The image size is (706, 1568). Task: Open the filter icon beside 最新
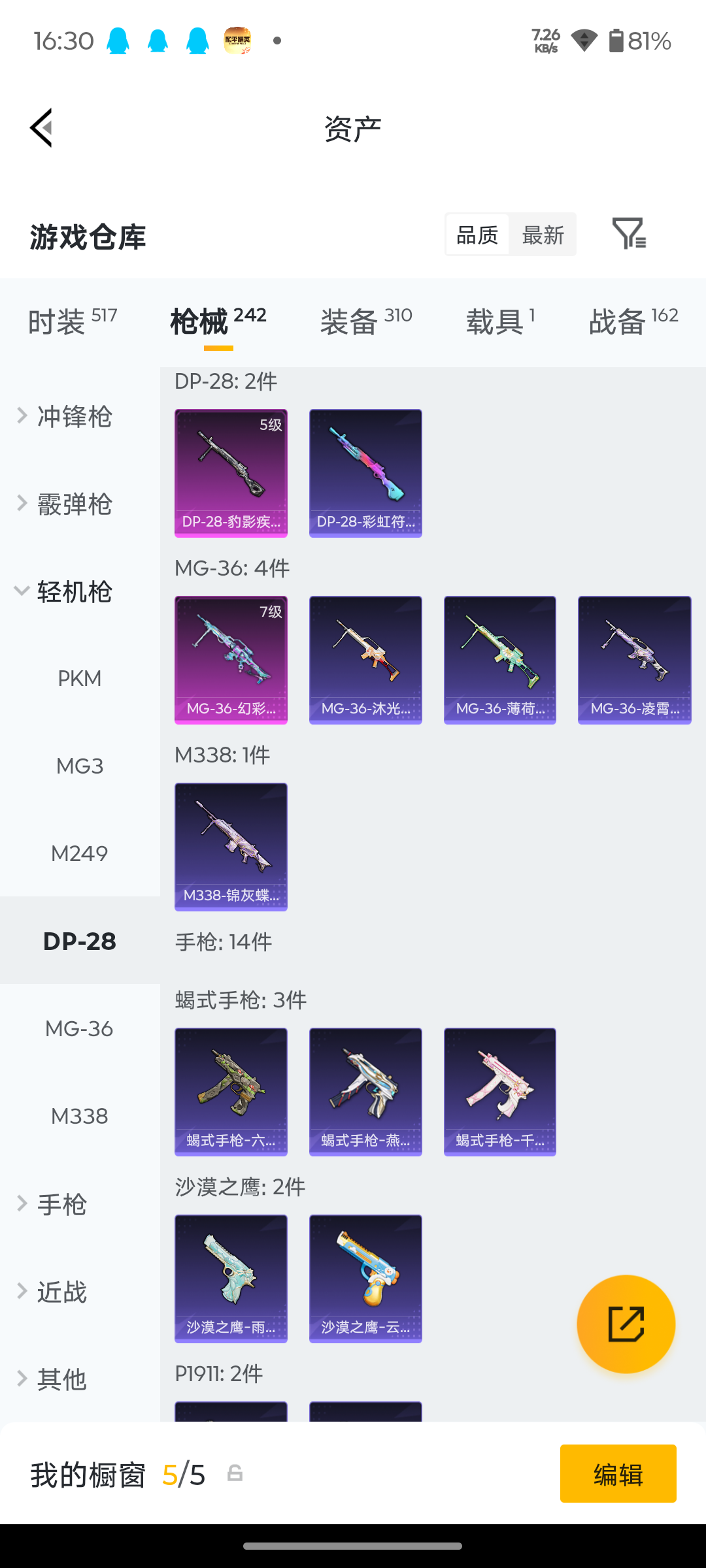click(629, 233)
